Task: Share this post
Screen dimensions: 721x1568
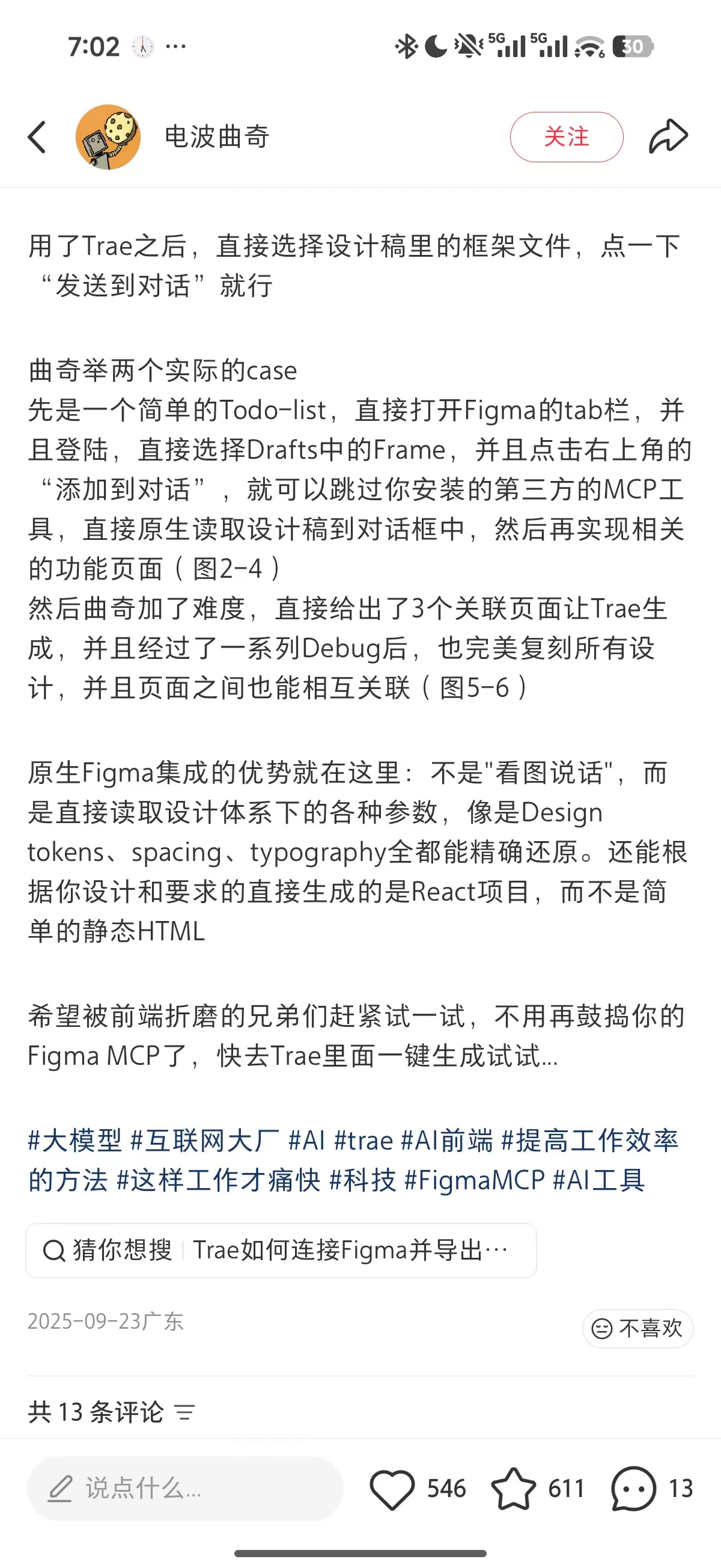Action: (668, 136)
